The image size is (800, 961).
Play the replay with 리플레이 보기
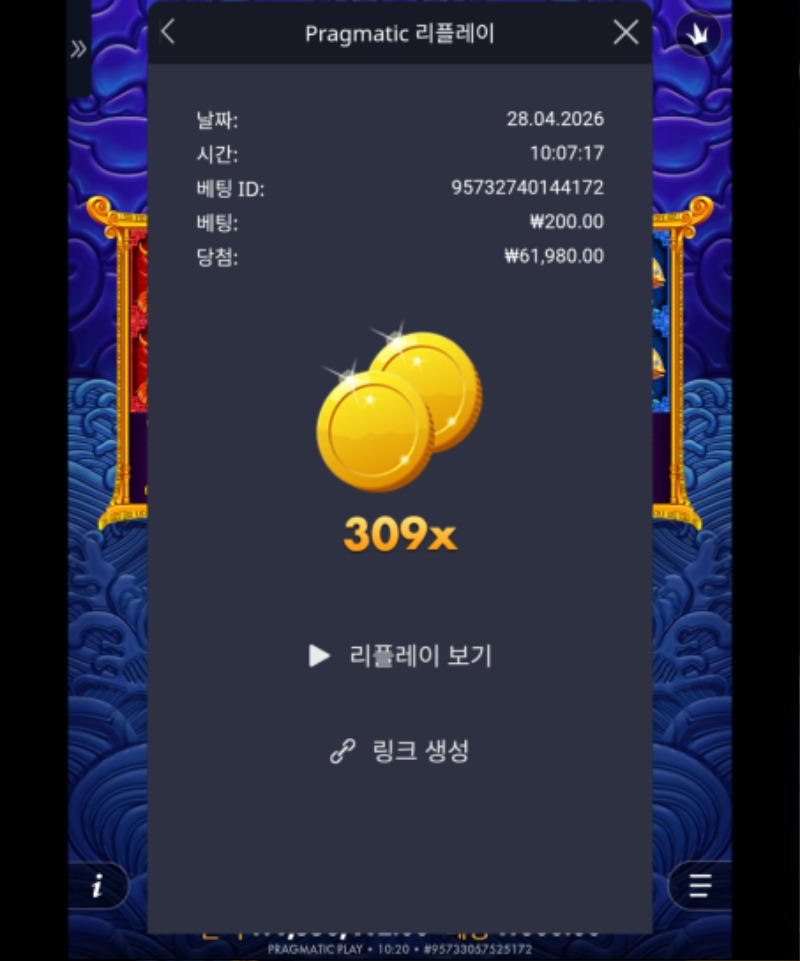pos(400,656)
